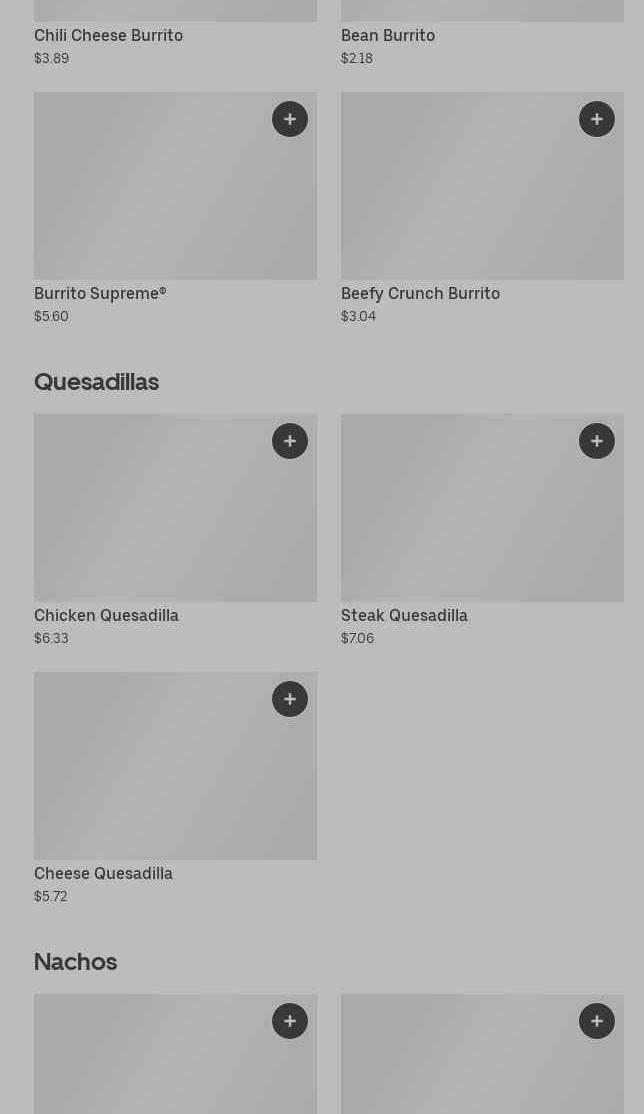Open the Burrito Supreme item card

pos(176,208)
